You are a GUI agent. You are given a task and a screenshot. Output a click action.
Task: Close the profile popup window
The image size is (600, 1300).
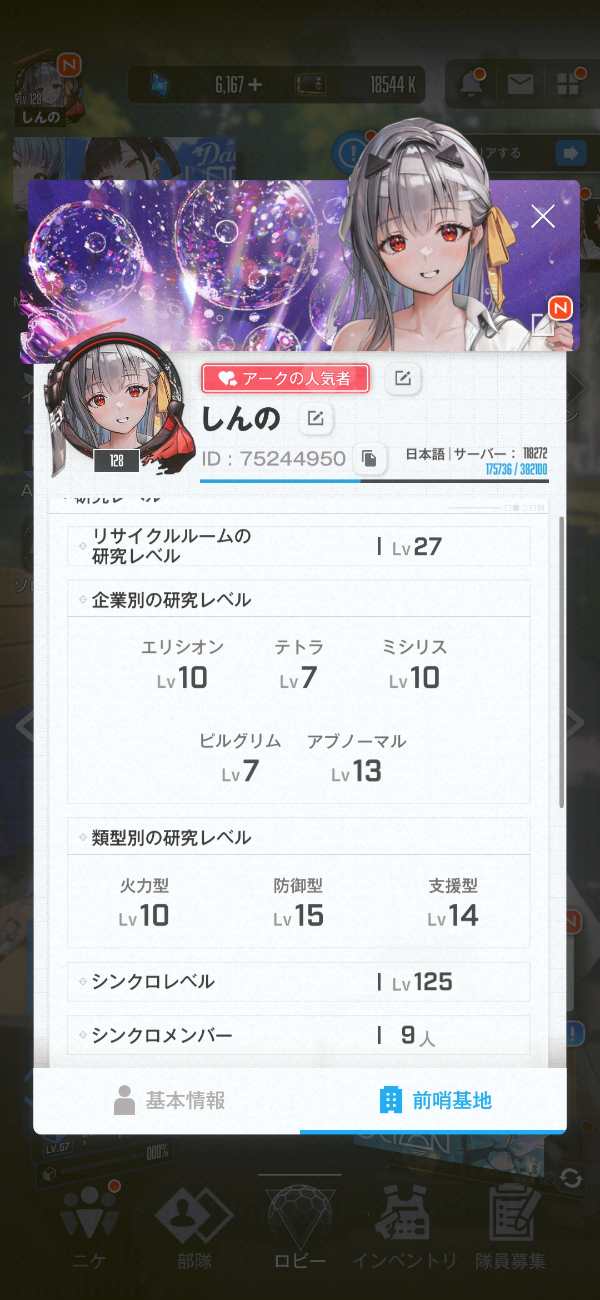542,216
